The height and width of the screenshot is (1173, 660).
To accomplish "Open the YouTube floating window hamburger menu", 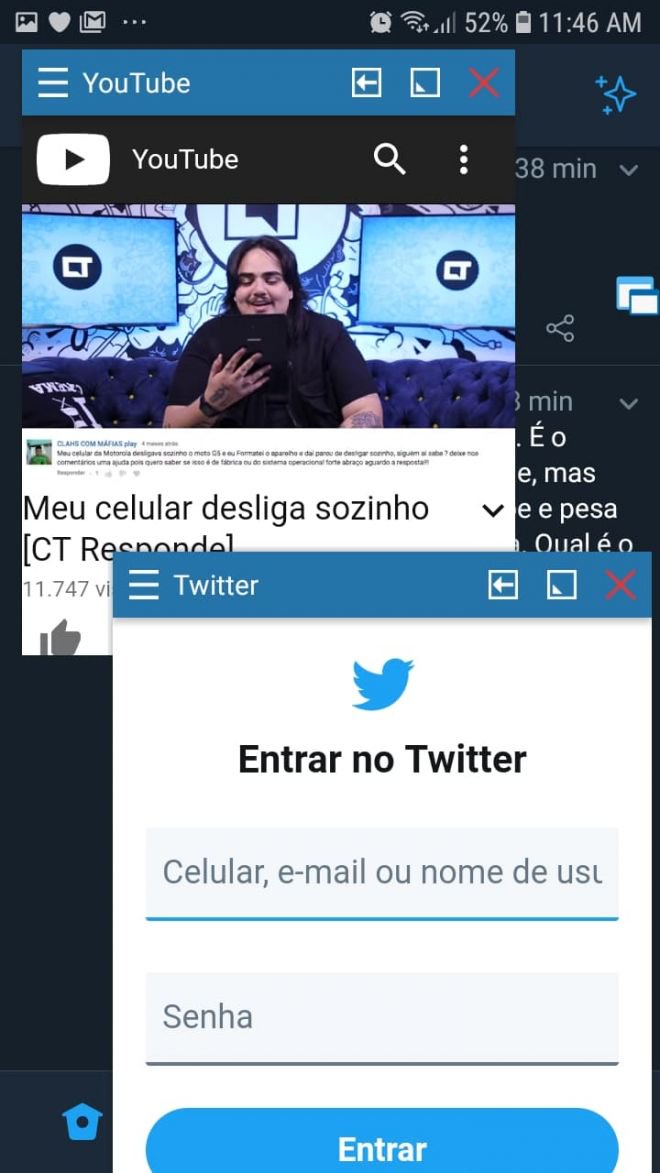I will (x=53, y=83).
